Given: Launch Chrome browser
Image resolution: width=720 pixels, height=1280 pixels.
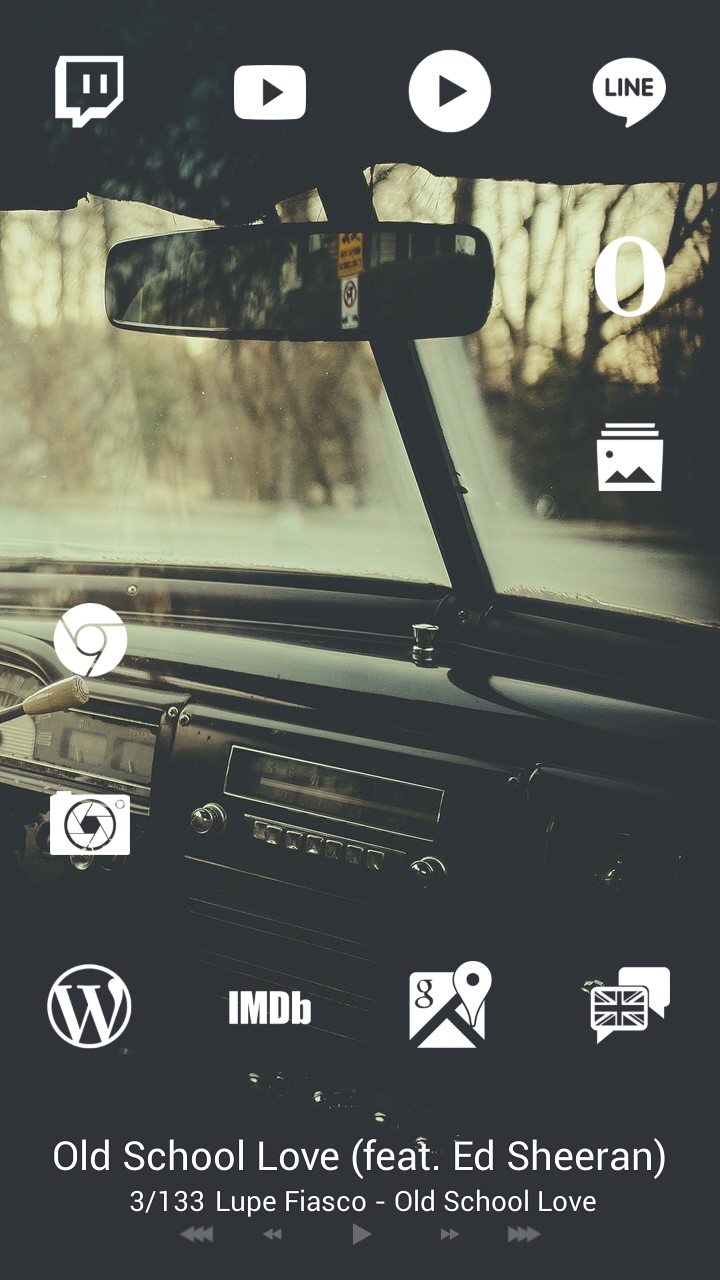Looking at the screenshot, I should pyautogui.click(x=90, y=640).
